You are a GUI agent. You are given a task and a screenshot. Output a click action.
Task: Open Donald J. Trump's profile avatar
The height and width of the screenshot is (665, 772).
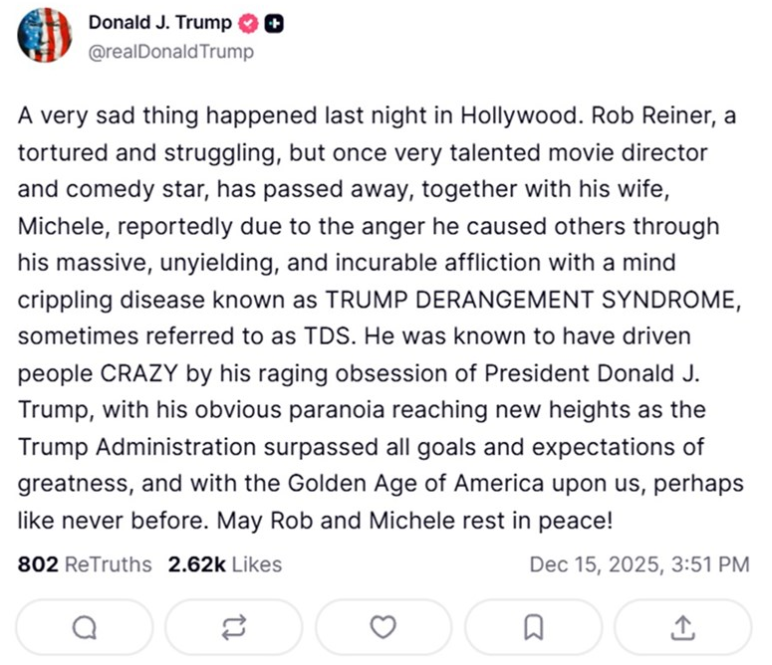44,35
